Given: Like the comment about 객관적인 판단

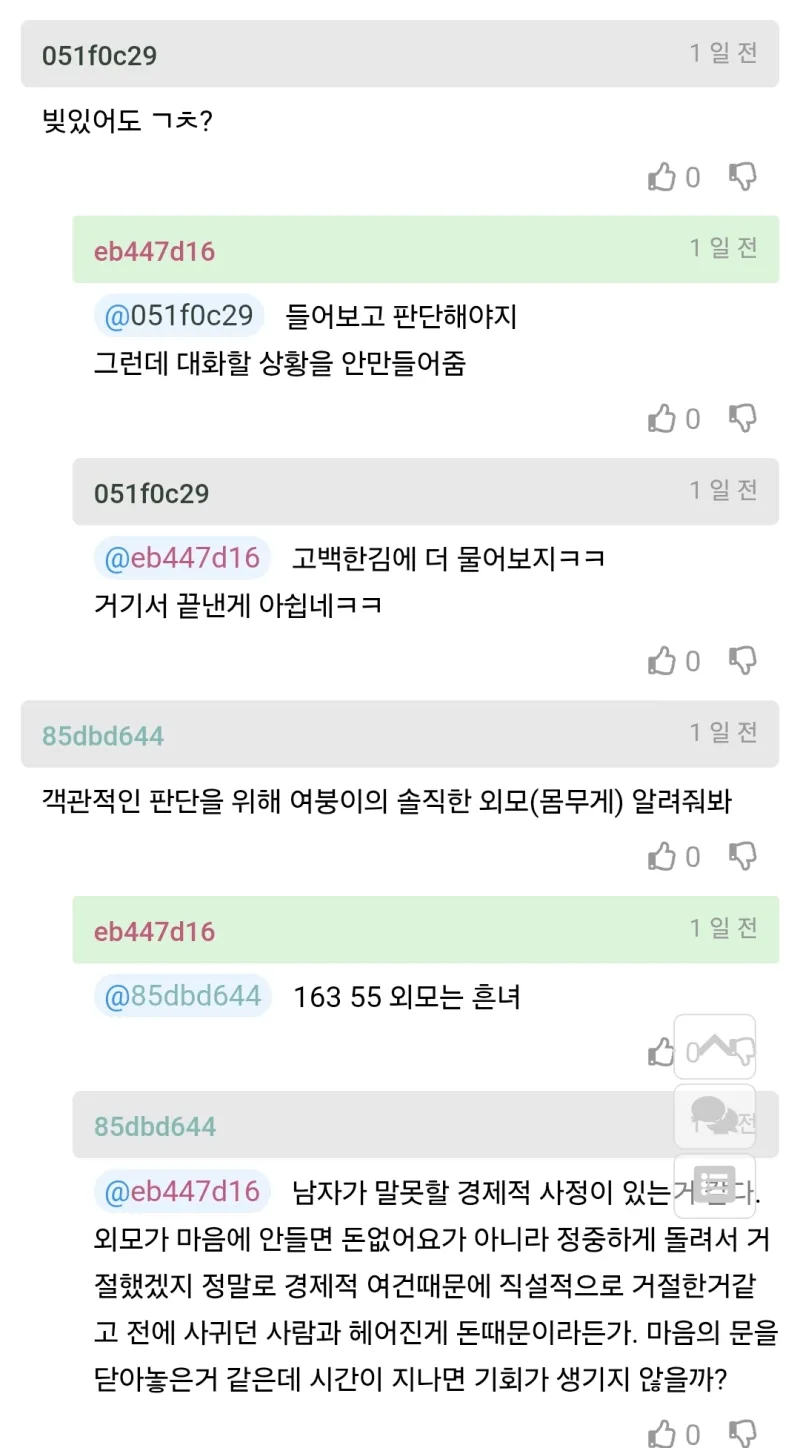Looking at the screenshot, I should click(662, 857).
